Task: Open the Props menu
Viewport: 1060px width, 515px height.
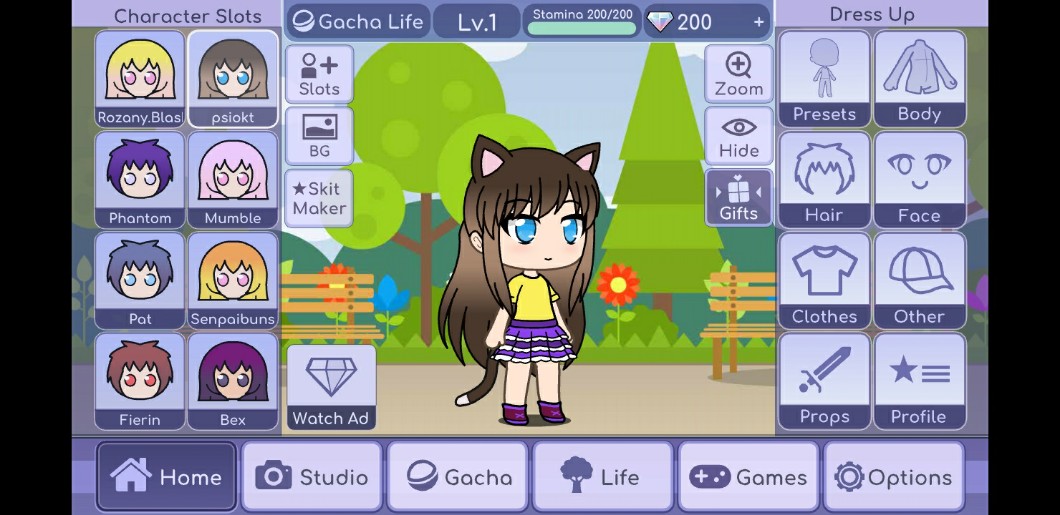Action: point(824,381)
